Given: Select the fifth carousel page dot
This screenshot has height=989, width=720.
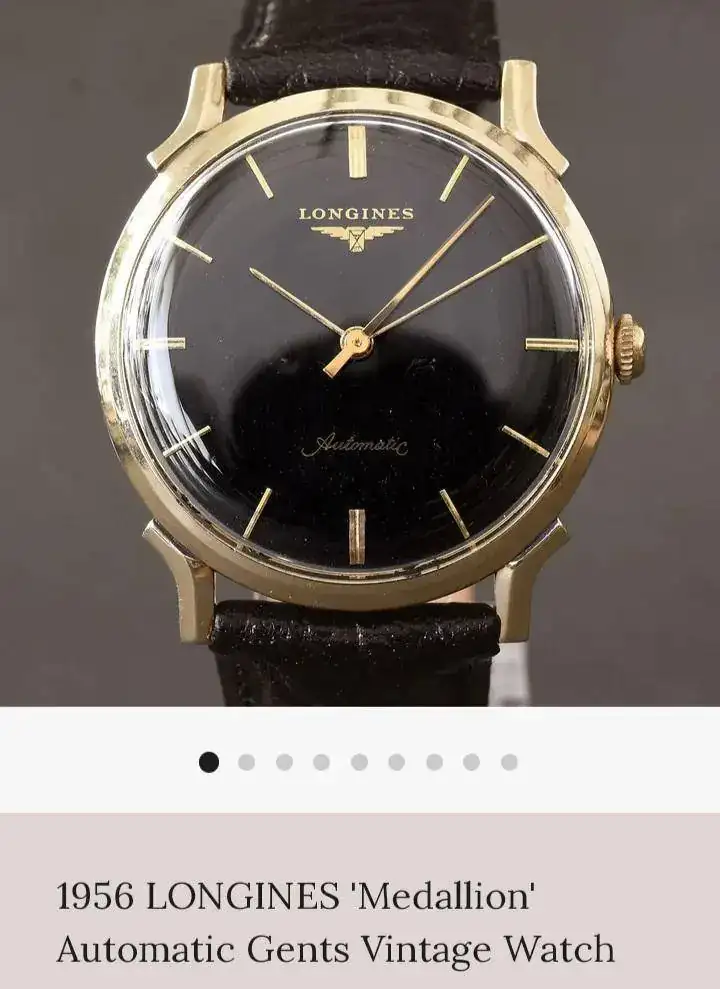Looking at the screenshot, I should click(359, 762).
